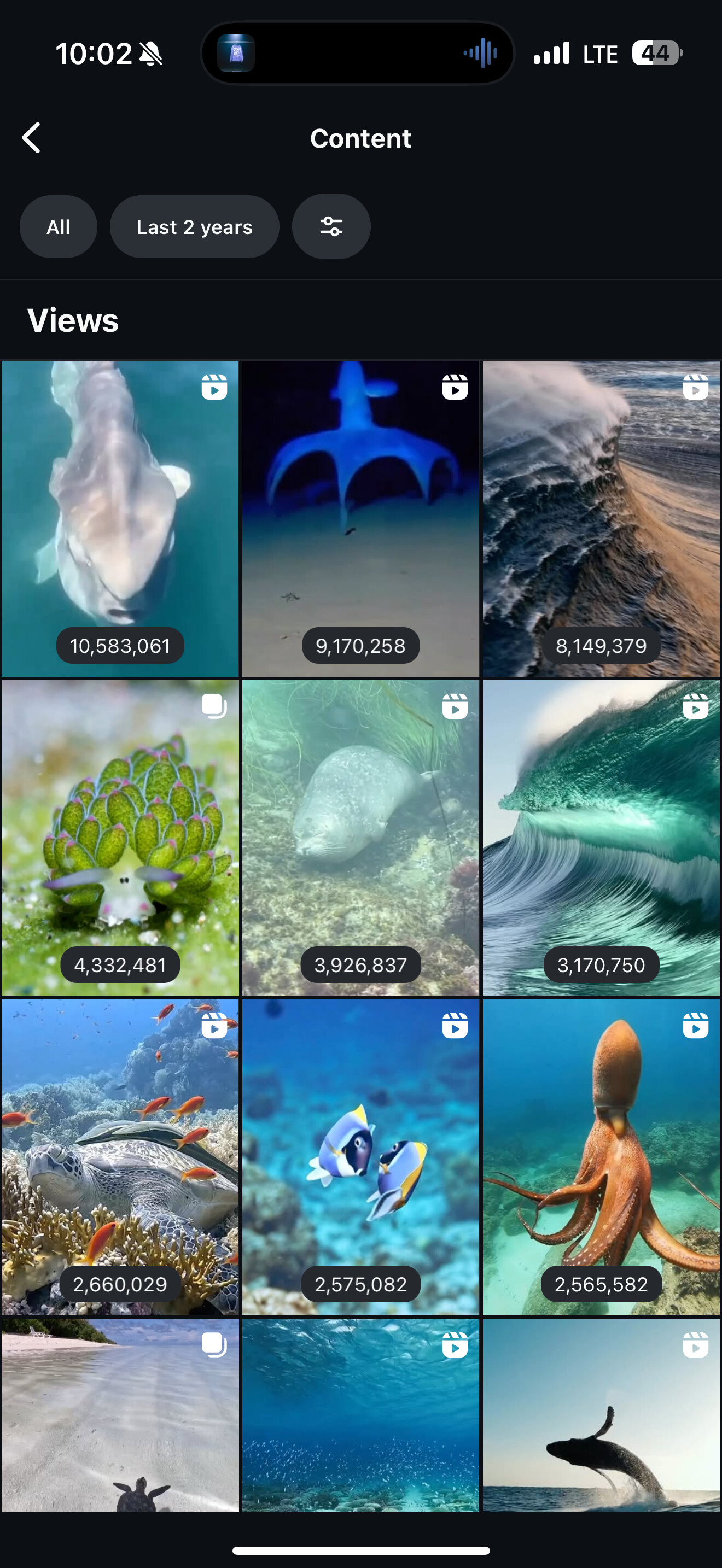The image size is (722, 1568).
Task: Open the reel with 10,583,061 views
Action: click(120, 519)
